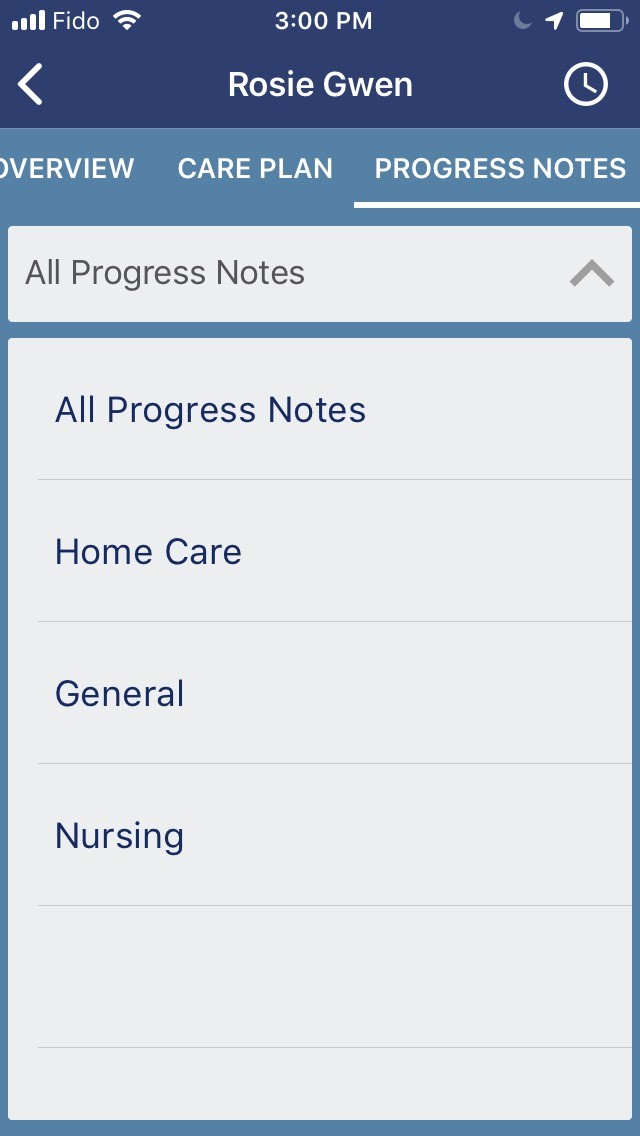Switch to the Overview tab

click(68, 168)
